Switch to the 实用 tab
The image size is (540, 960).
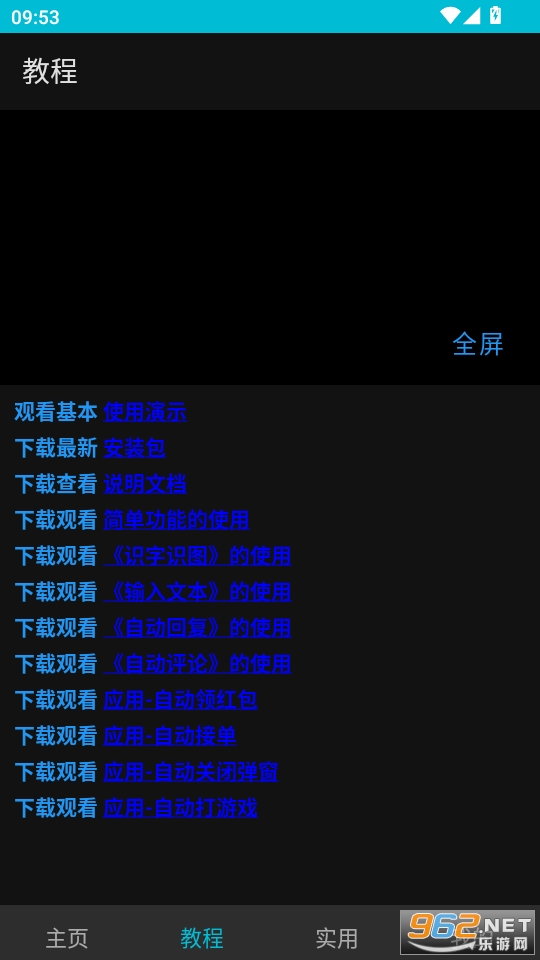(337, 938)
